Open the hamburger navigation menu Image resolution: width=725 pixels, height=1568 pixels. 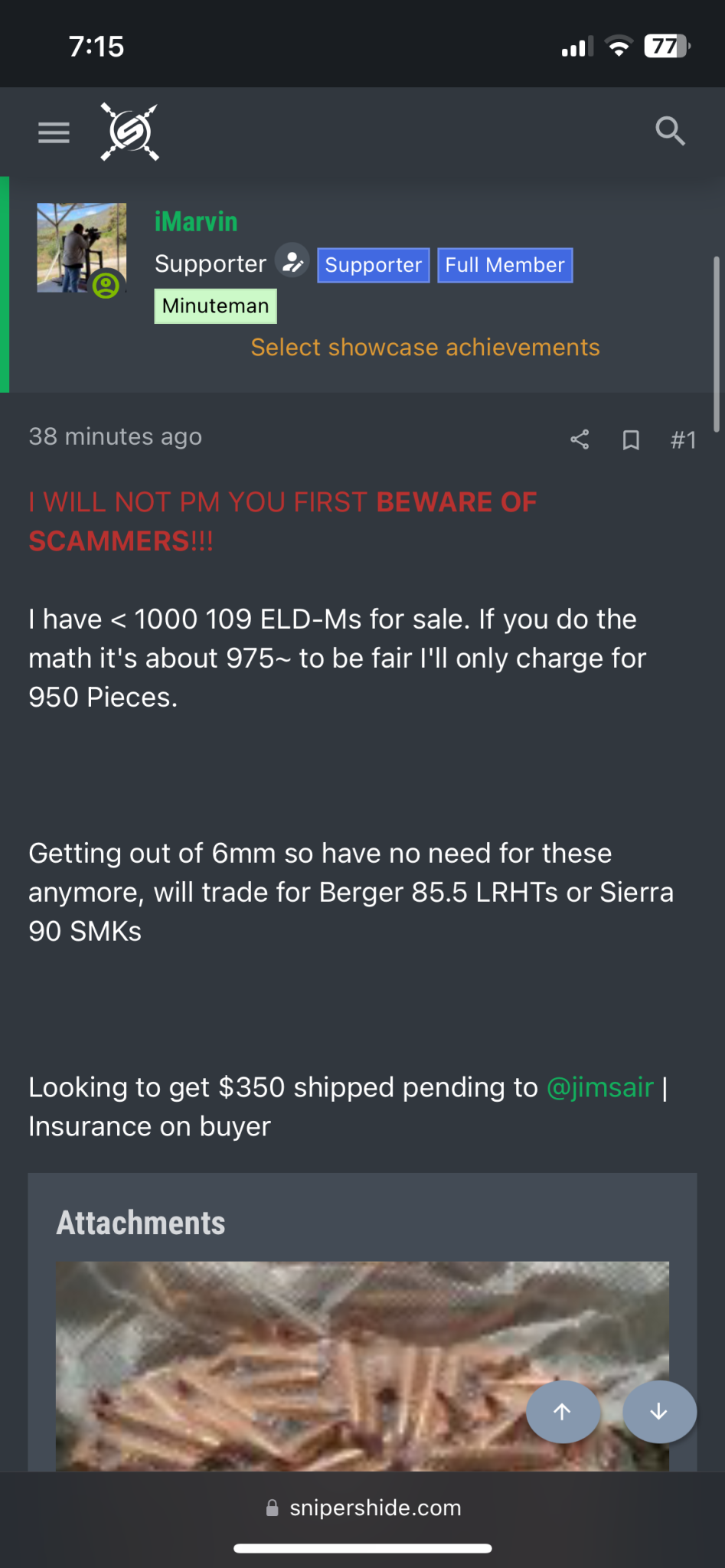(x=54, y=132)
